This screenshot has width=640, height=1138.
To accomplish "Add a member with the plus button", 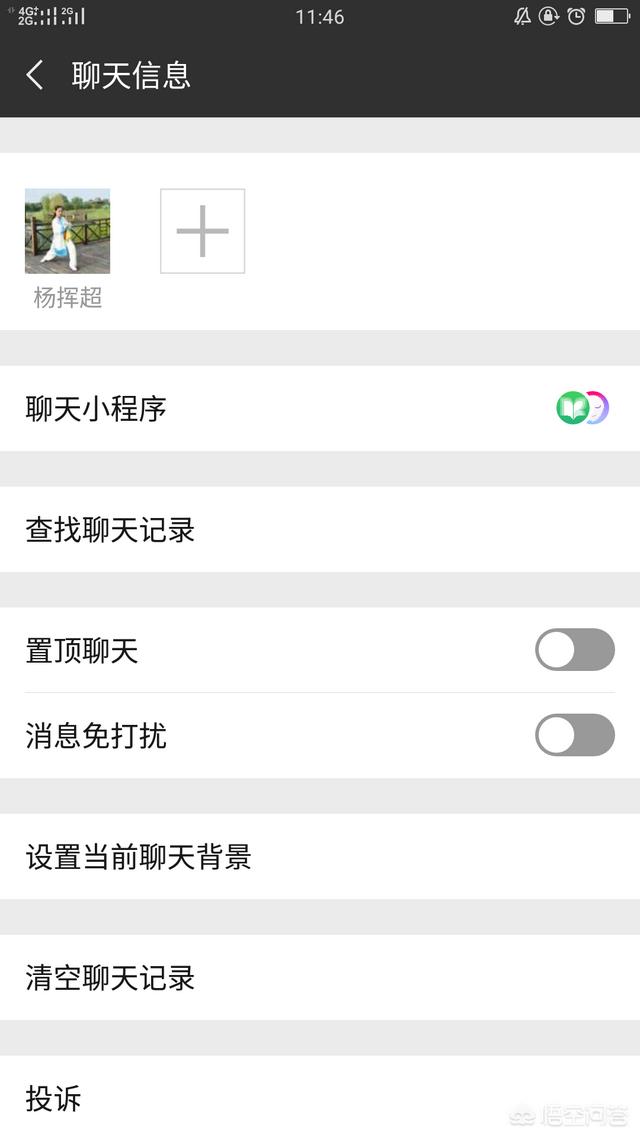I will click(x=202, y=231).
